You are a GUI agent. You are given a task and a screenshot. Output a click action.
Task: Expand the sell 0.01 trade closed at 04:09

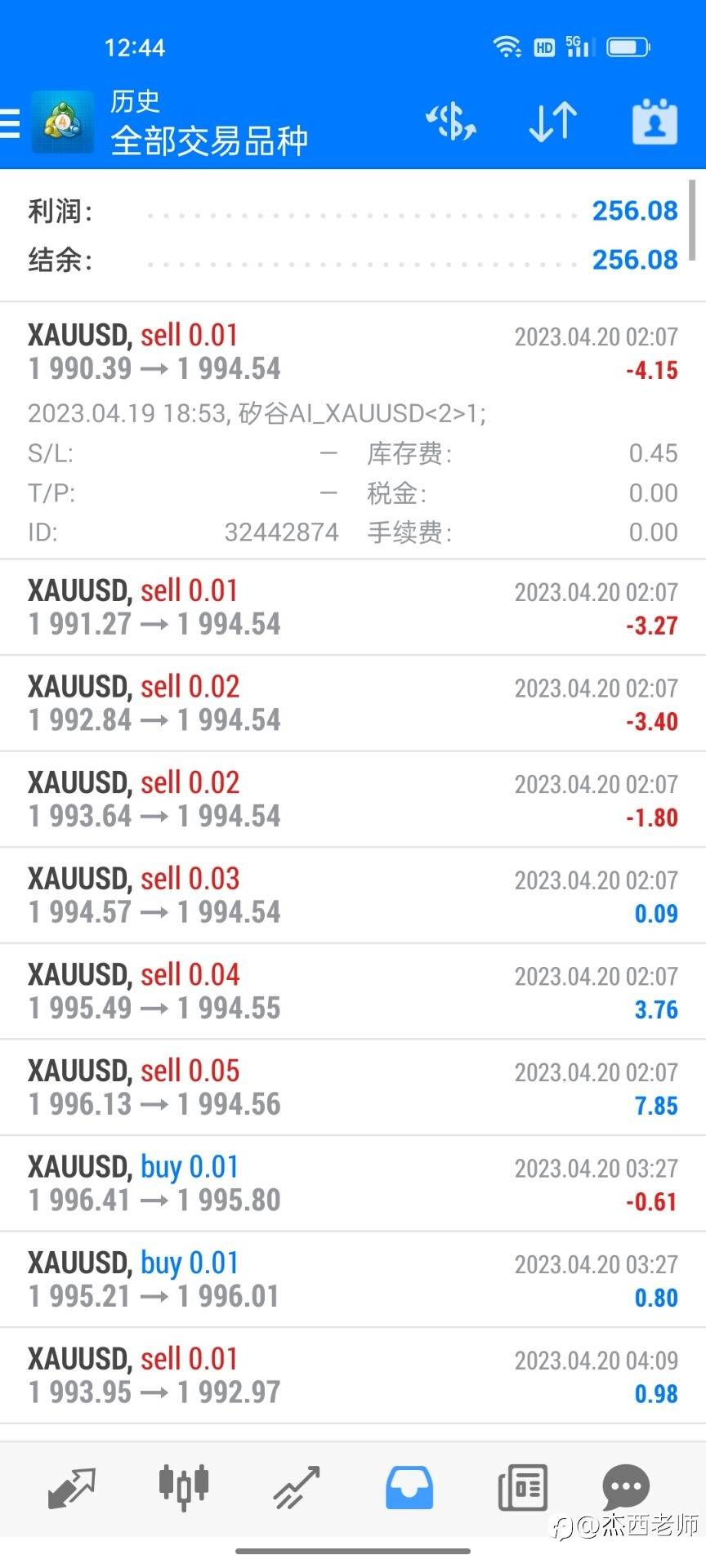coord(353,1375)
